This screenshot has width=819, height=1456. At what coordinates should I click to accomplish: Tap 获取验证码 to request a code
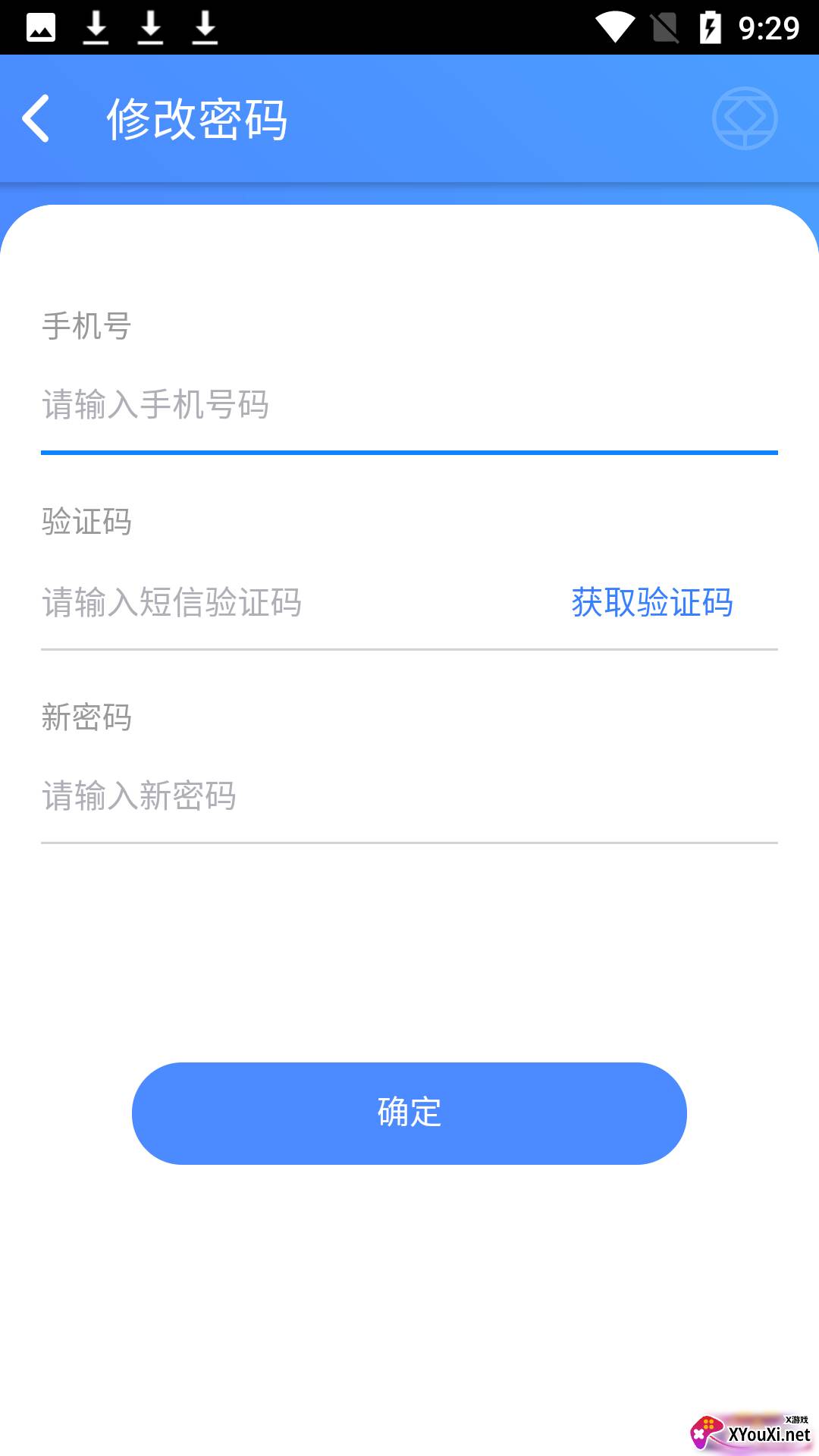[x=652, y=603]
